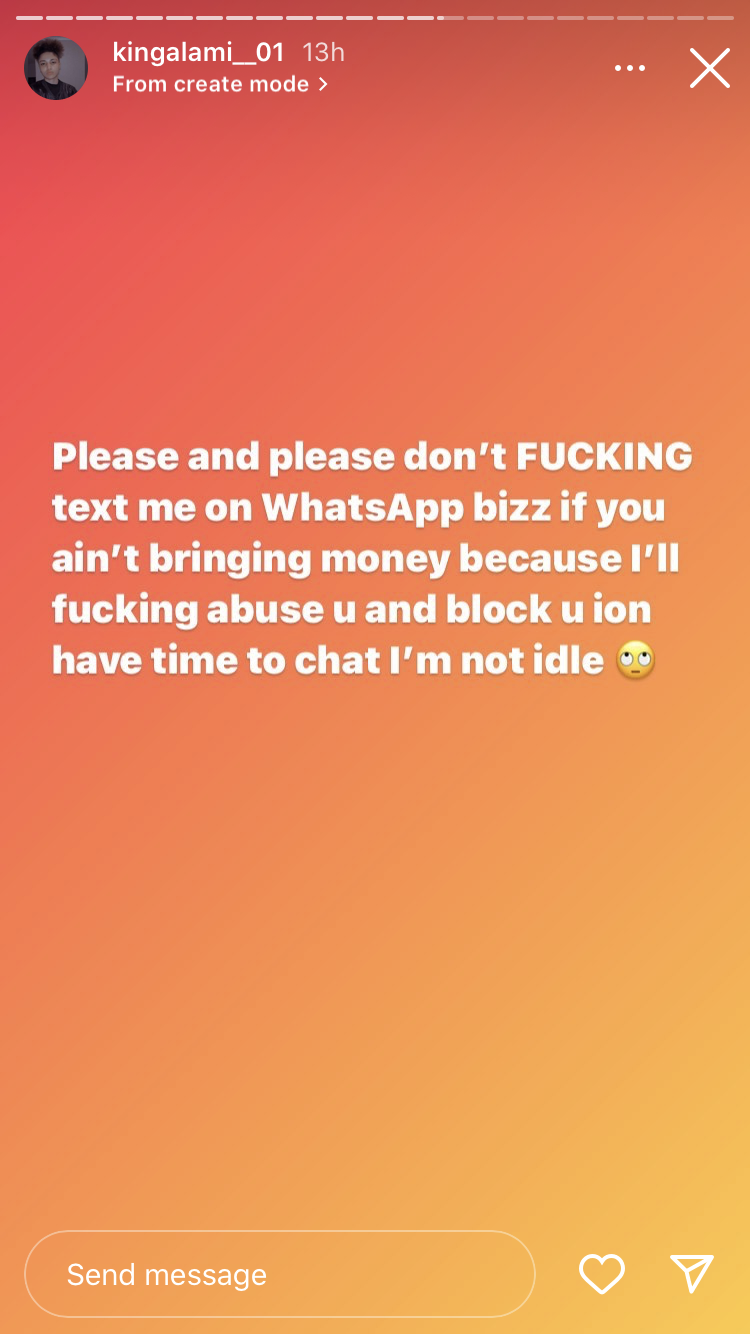
Task: Open the From create mode link
Action: pos(220,84)
